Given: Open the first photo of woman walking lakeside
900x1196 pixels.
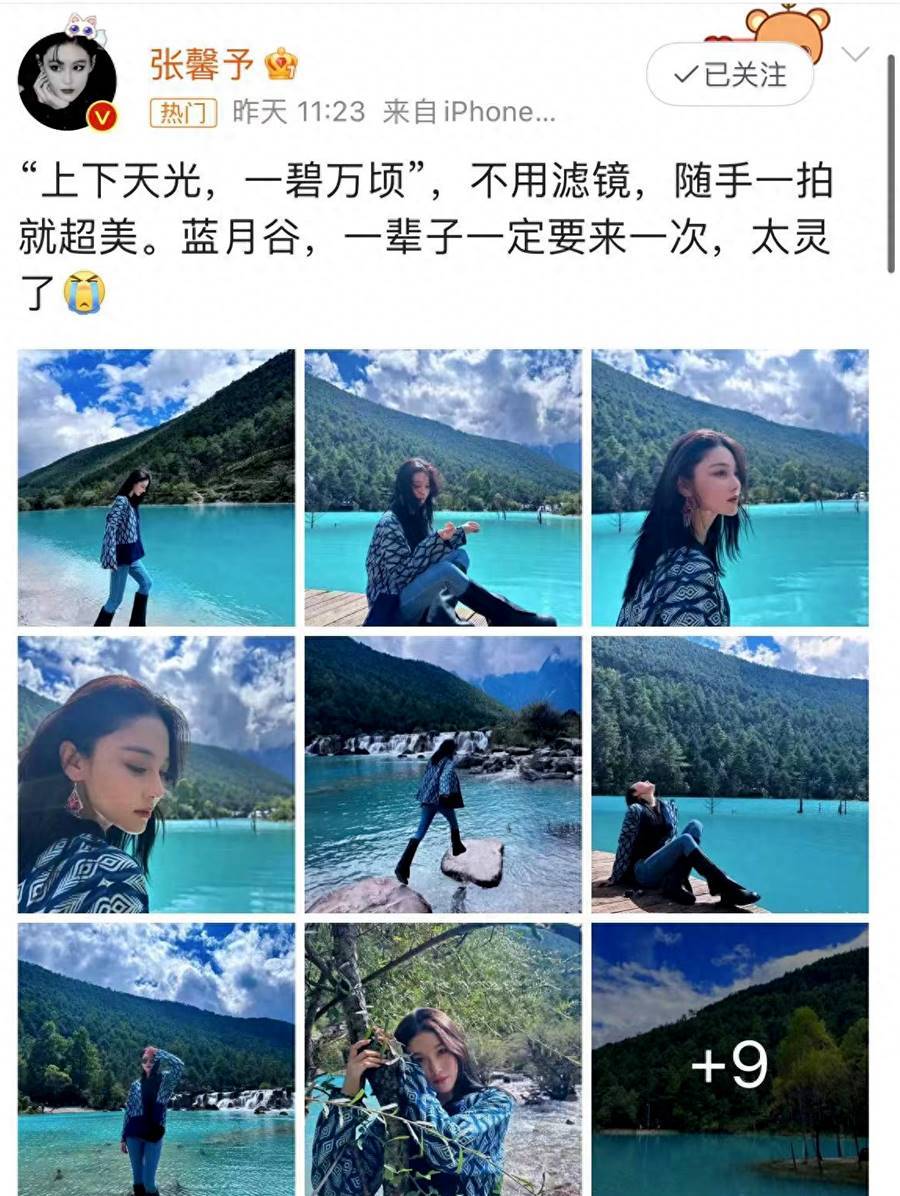Looking at the screenshot, I should tap(156, 488).
